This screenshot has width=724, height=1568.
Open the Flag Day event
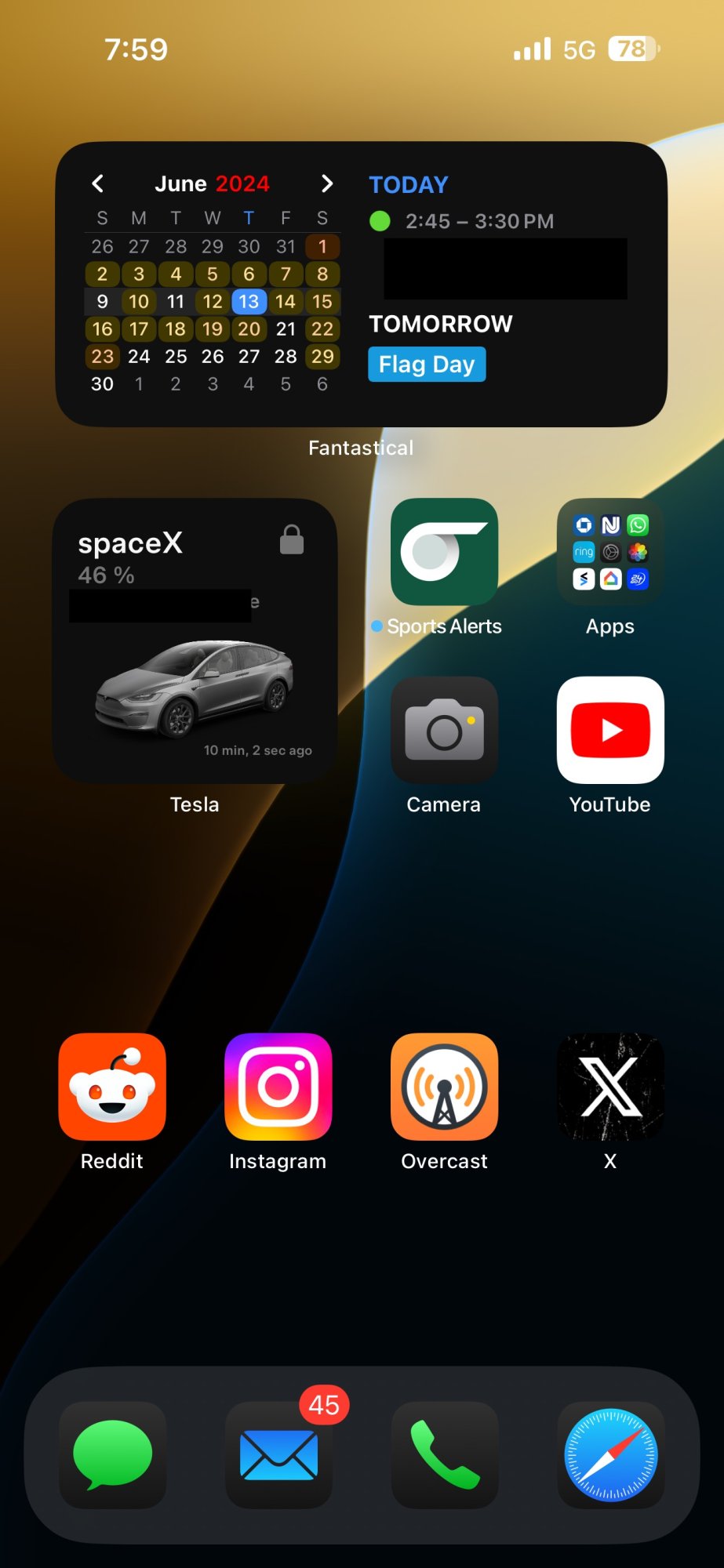tap(427, 365)
